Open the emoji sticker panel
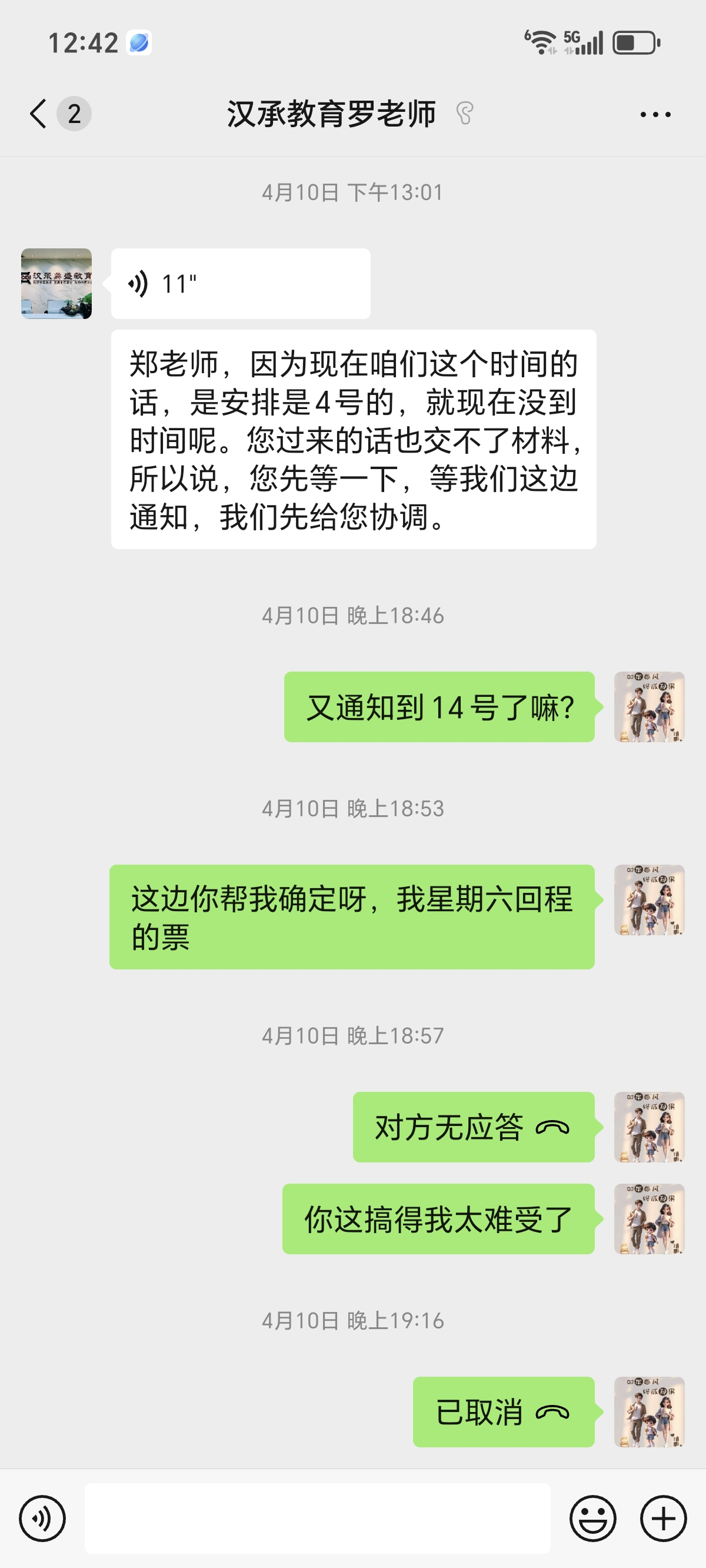Image resolution: width=706 pixels, height=1568 pixels. [x=592, y=1519]
